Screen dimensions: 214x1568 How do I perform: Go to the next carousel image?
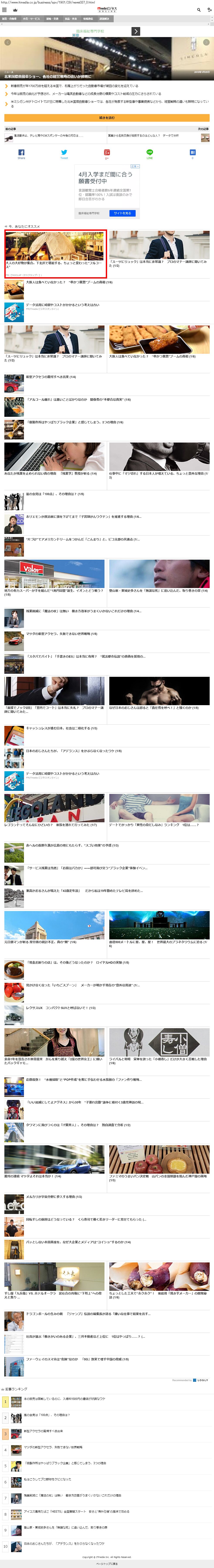pyautogui.click(x=206, y=43)
